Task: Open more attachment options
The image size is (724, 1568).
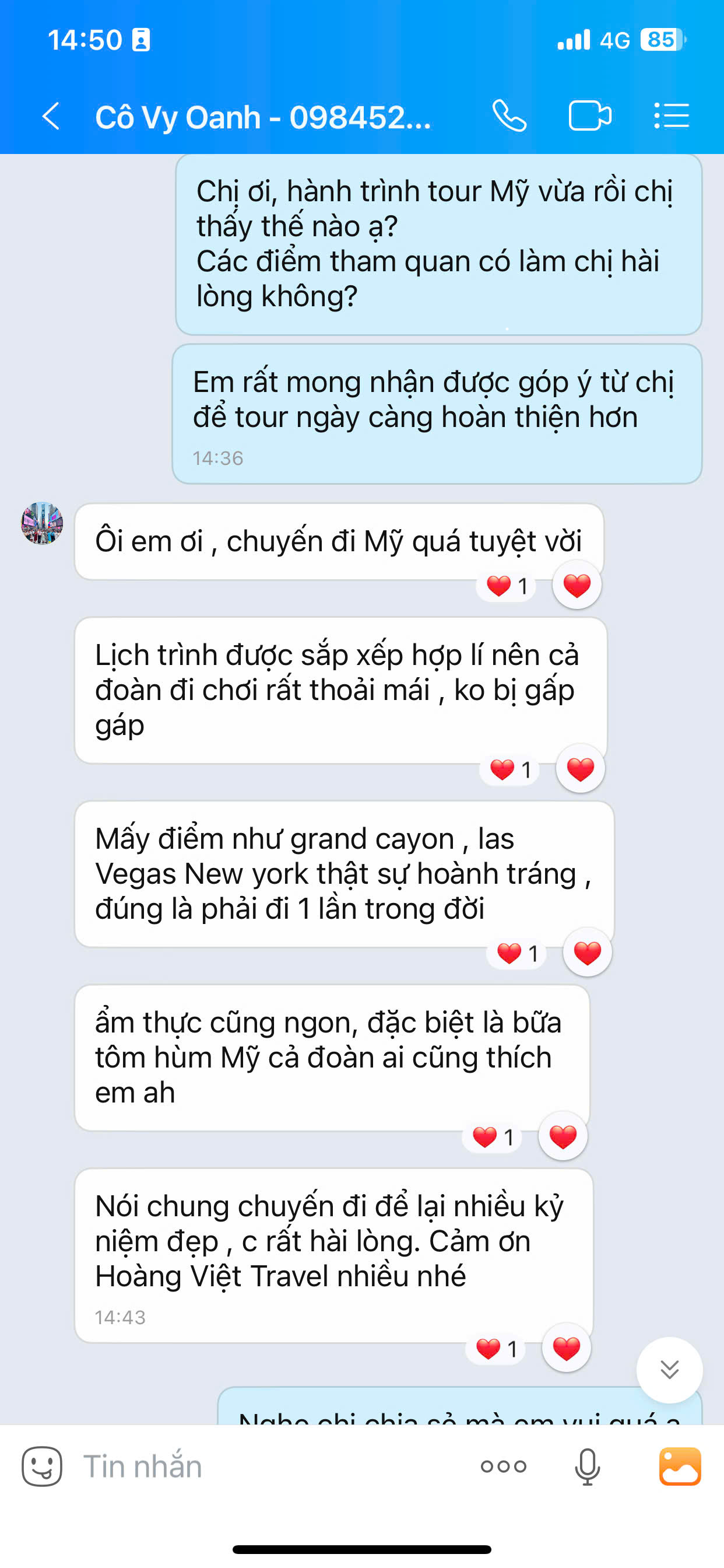Action: pyautogui.click(x=503, y=1466)
